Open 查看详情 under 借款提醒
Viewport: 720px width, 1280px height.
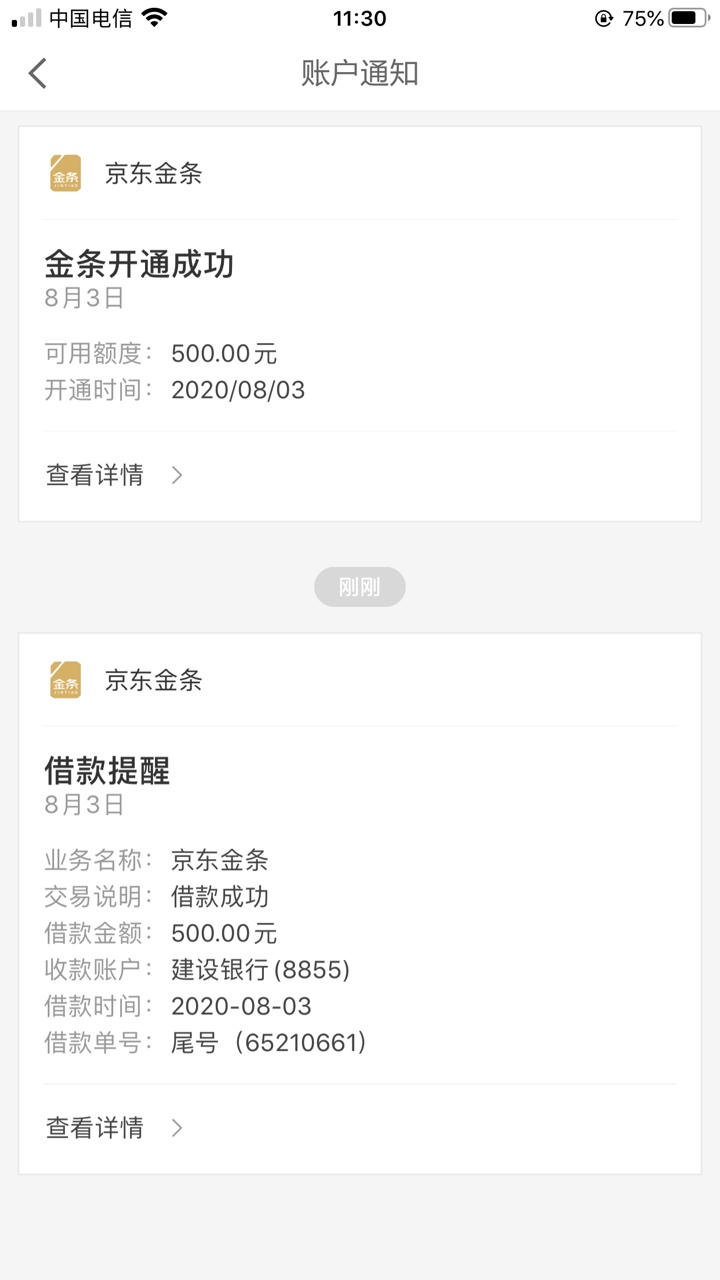coord(360,1128)
